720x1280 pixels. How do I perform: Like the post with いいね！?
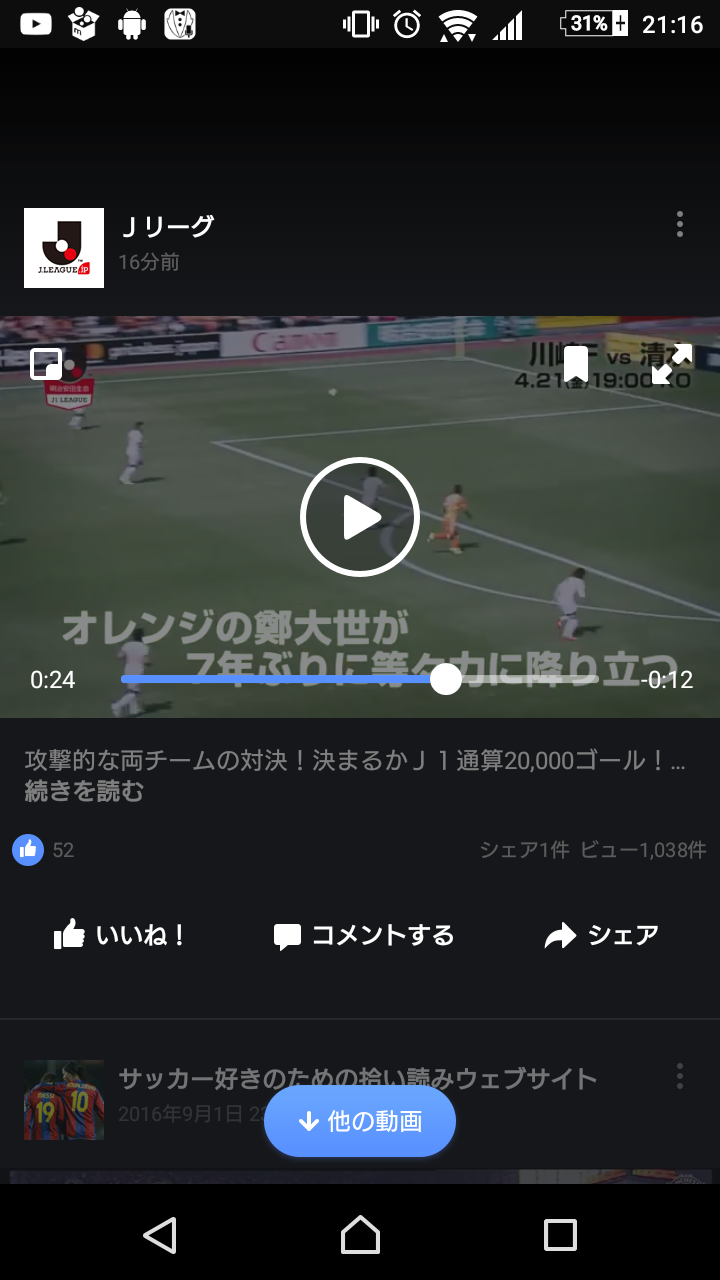(x=120, y=935)
